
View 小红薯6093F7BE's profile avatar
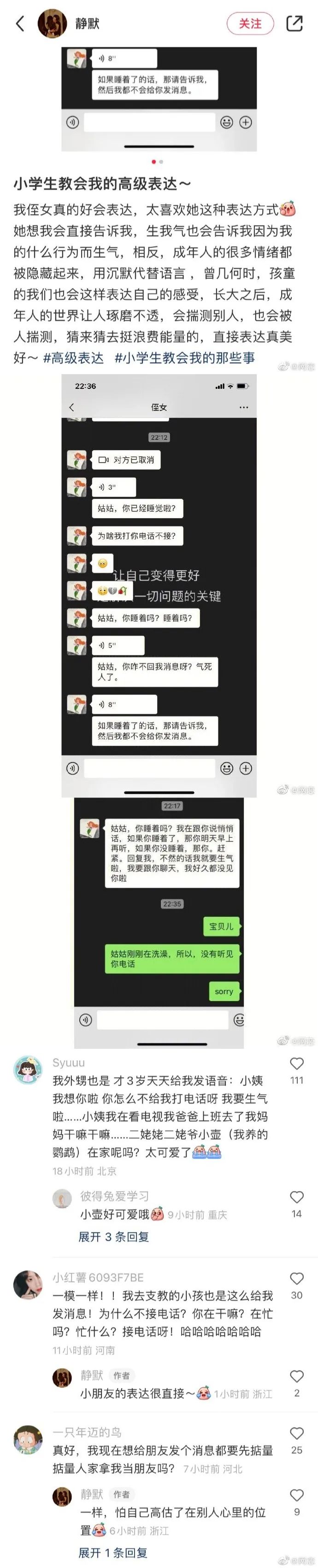(27, 1284)
